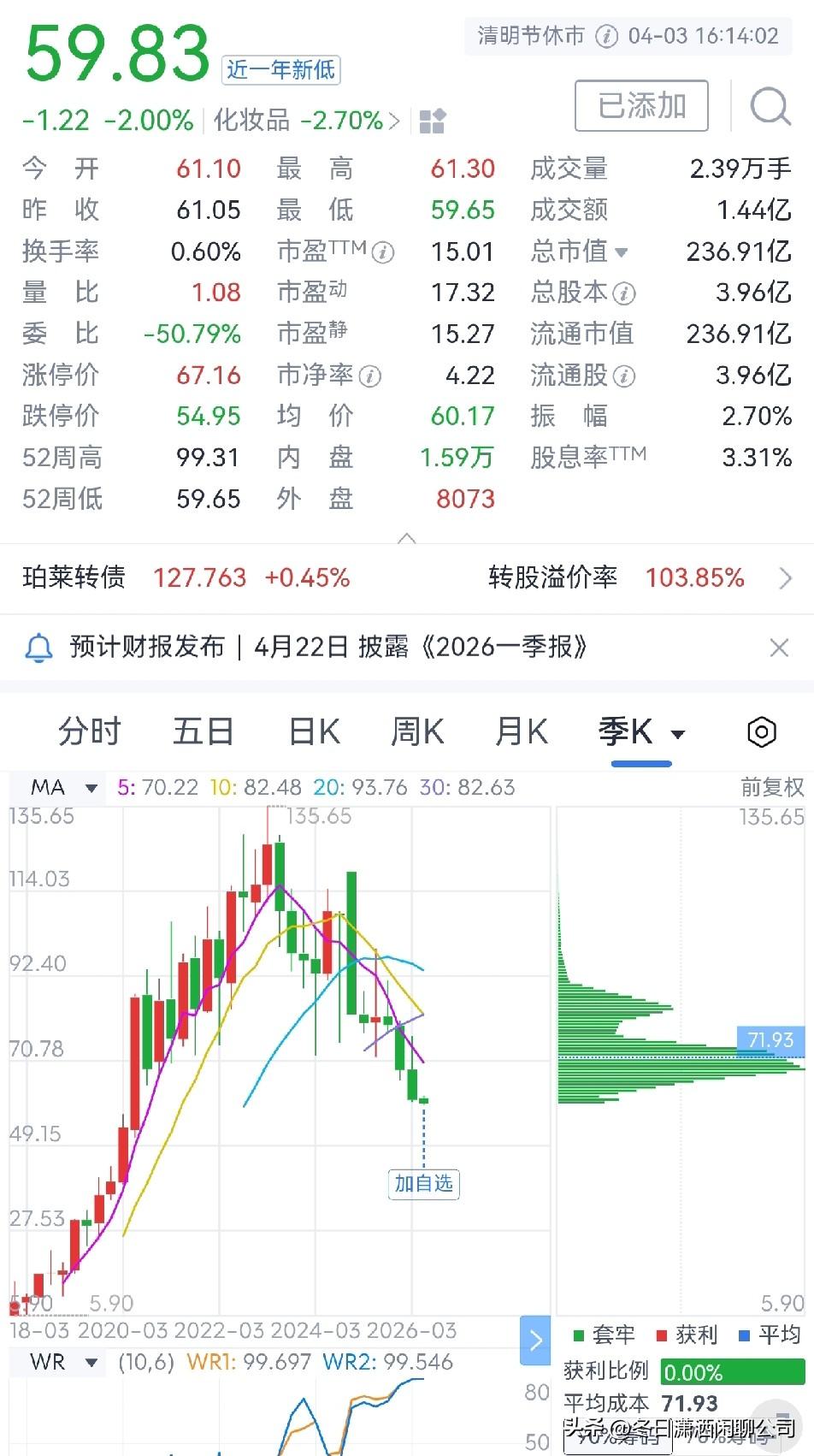
Task: Open the sector grid icon beside 化妆品
Action: [x=432, y=120]
